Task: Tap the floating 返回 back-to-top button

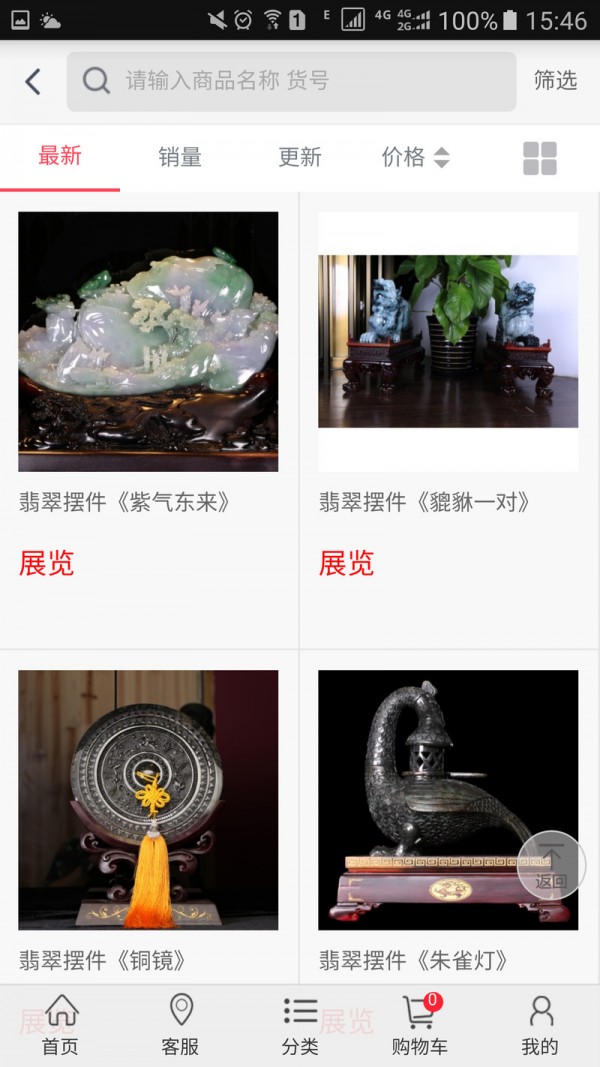Action: [x=551, y=864]
